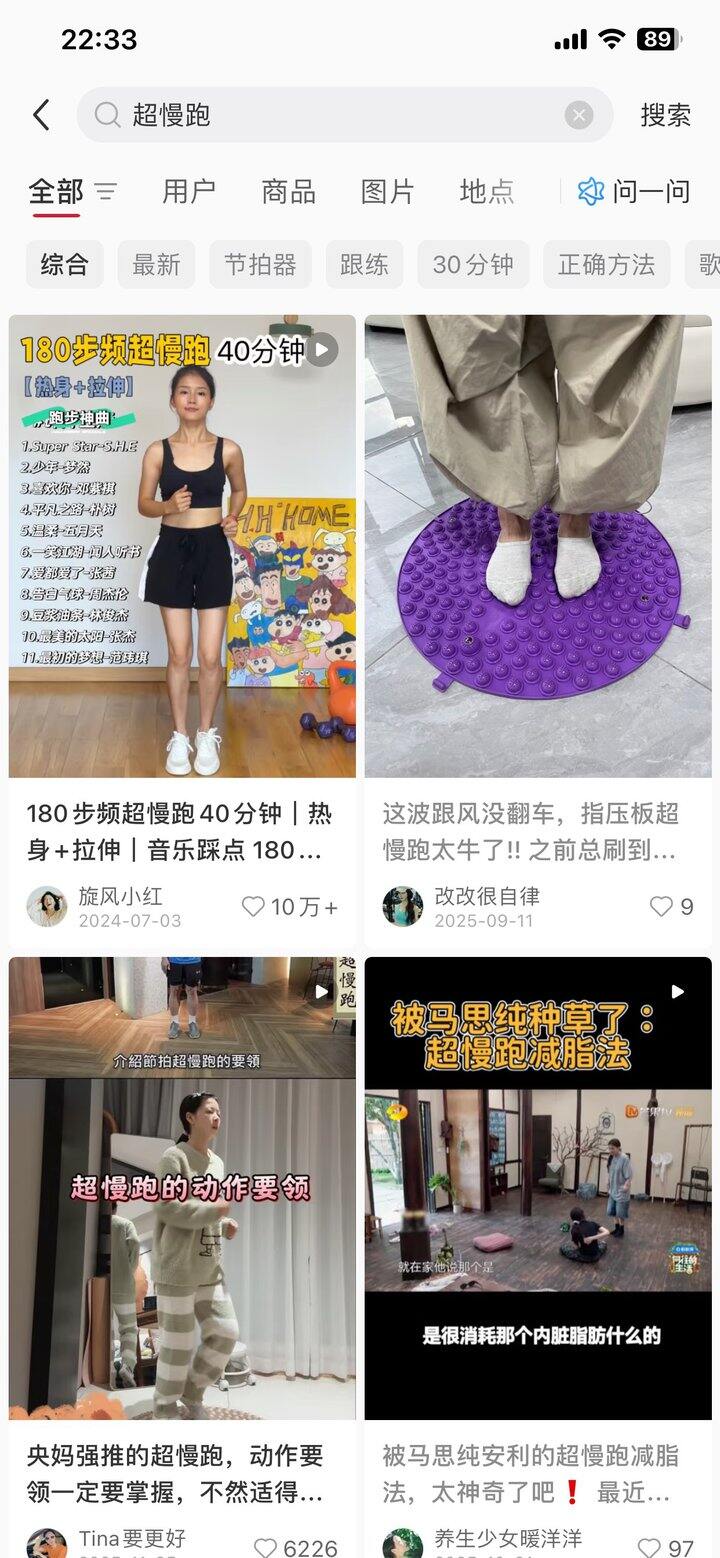Viewport: 720px width, 1558px height.
Task: Select the 正确方法 filter chip
Action: (606, 265)
